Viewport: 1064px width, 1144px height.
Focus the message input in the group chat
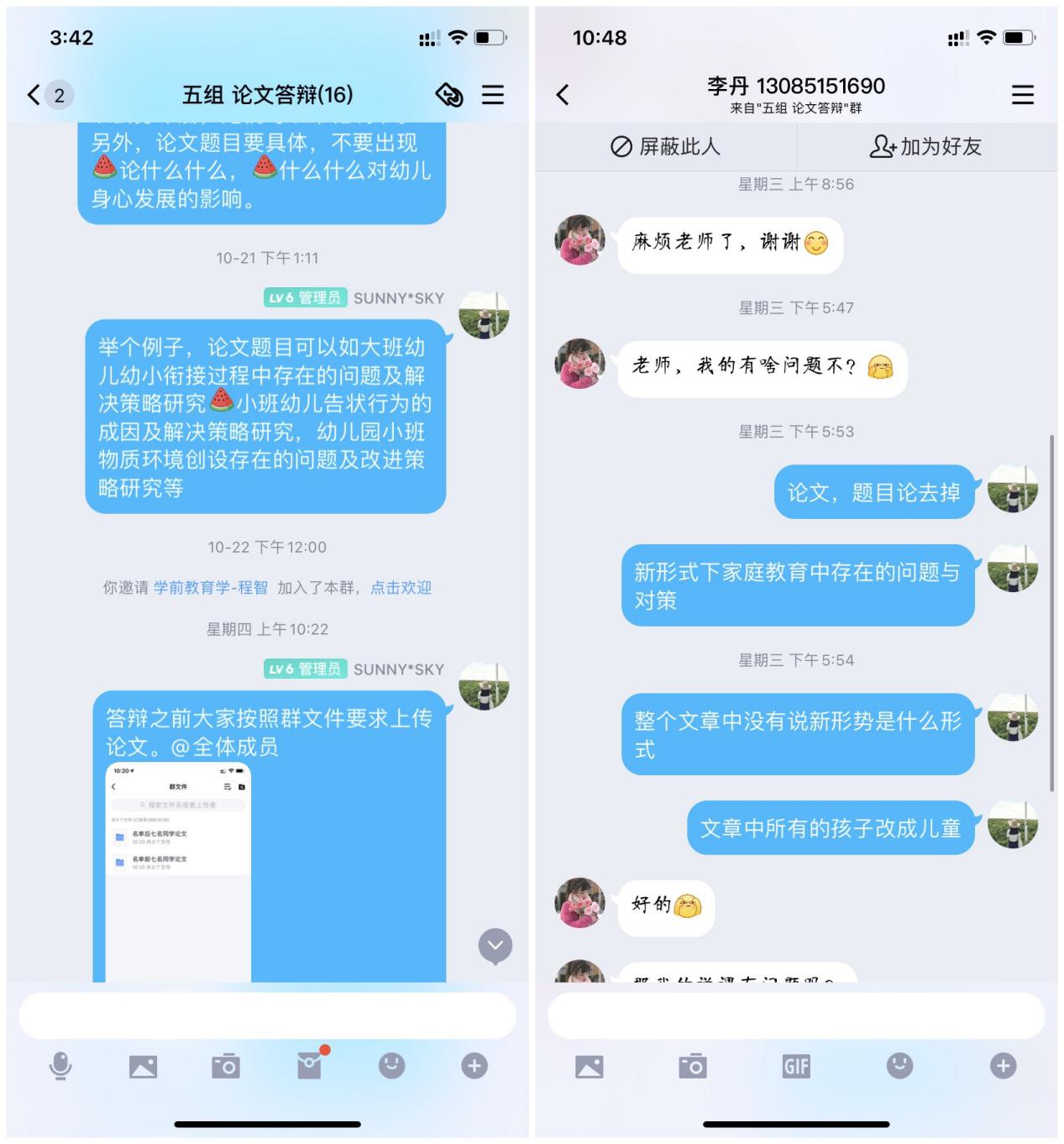[267, 1015]
